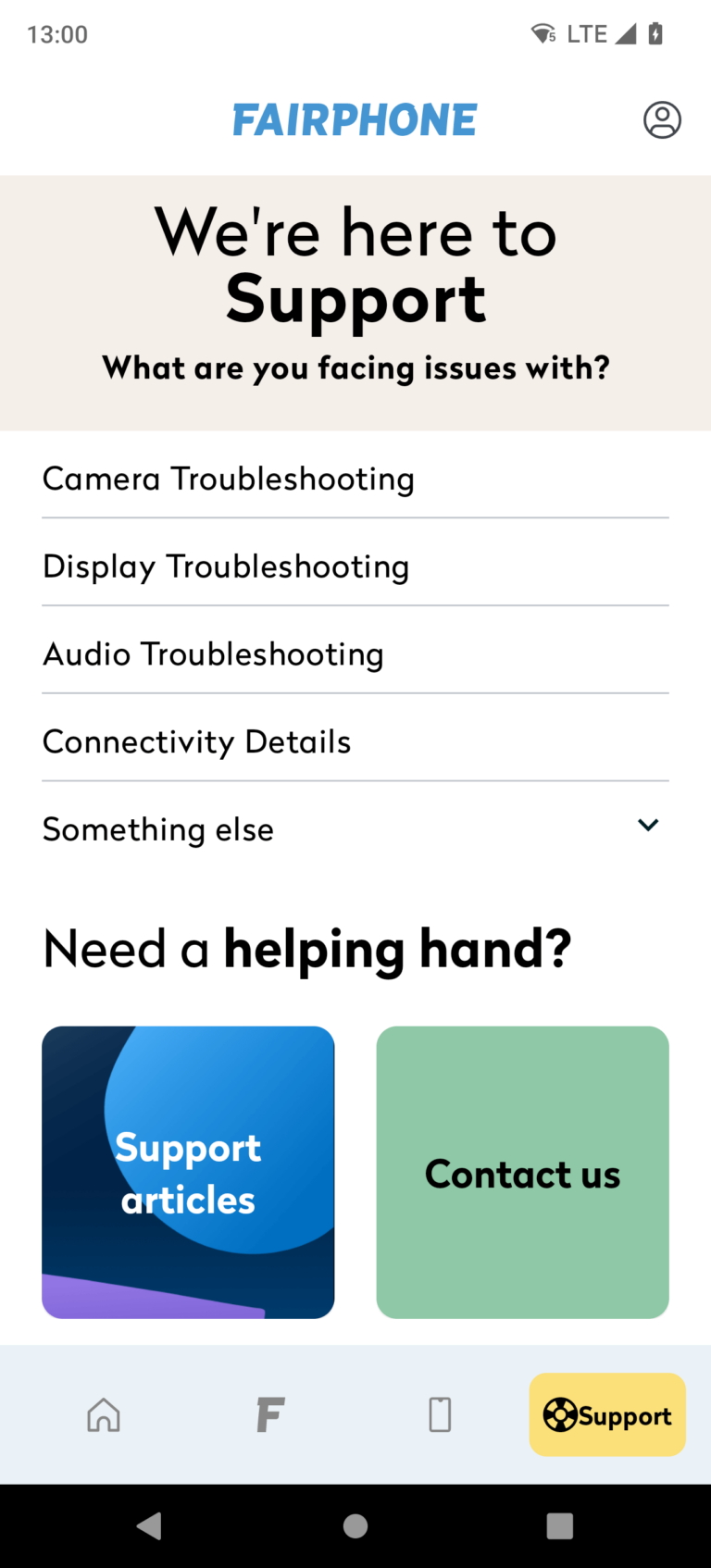Open the phone device icon in bottom bar

click(439, 1414)
